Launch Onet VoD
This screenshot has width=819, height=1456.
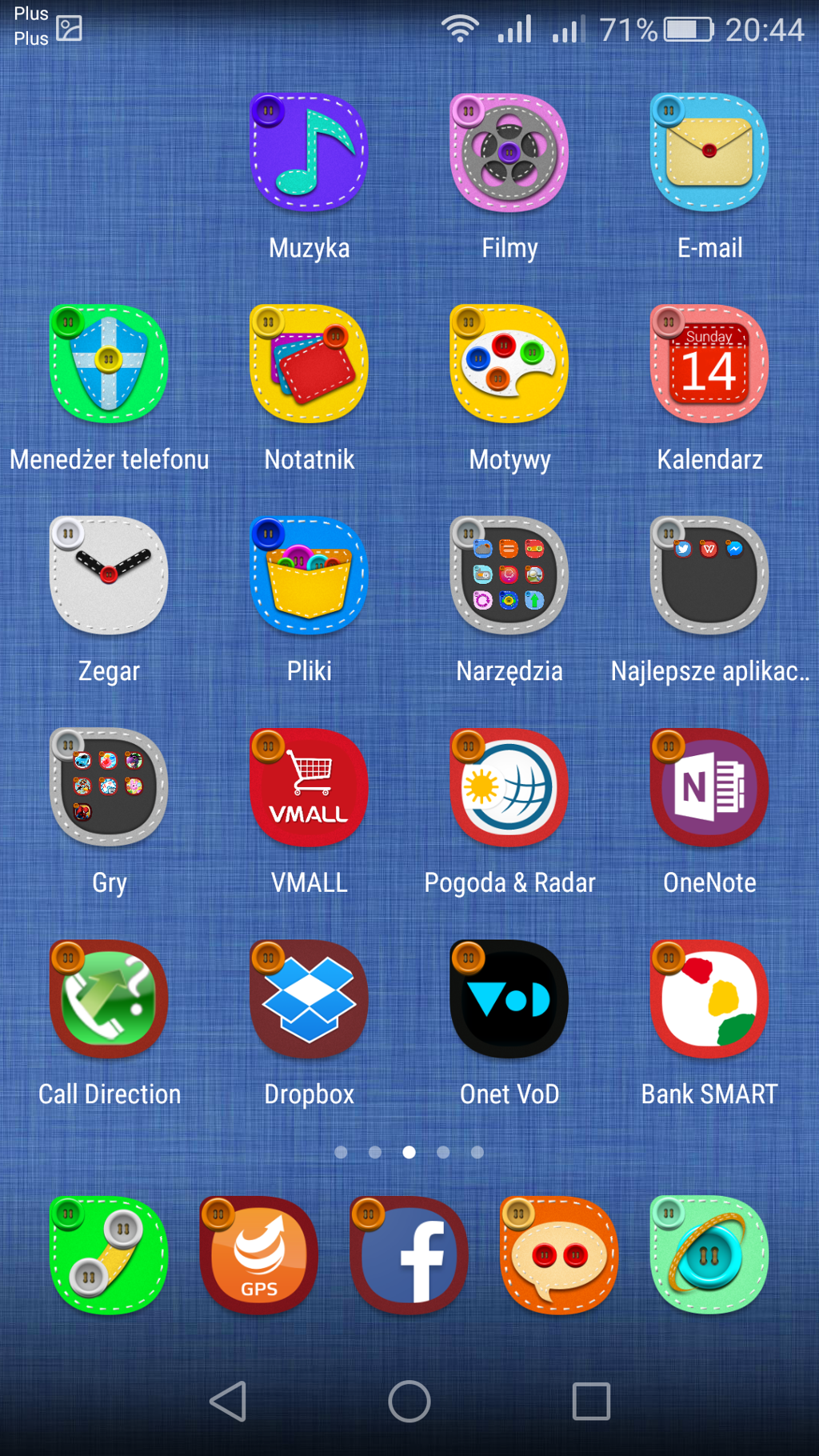click(509, 999)
